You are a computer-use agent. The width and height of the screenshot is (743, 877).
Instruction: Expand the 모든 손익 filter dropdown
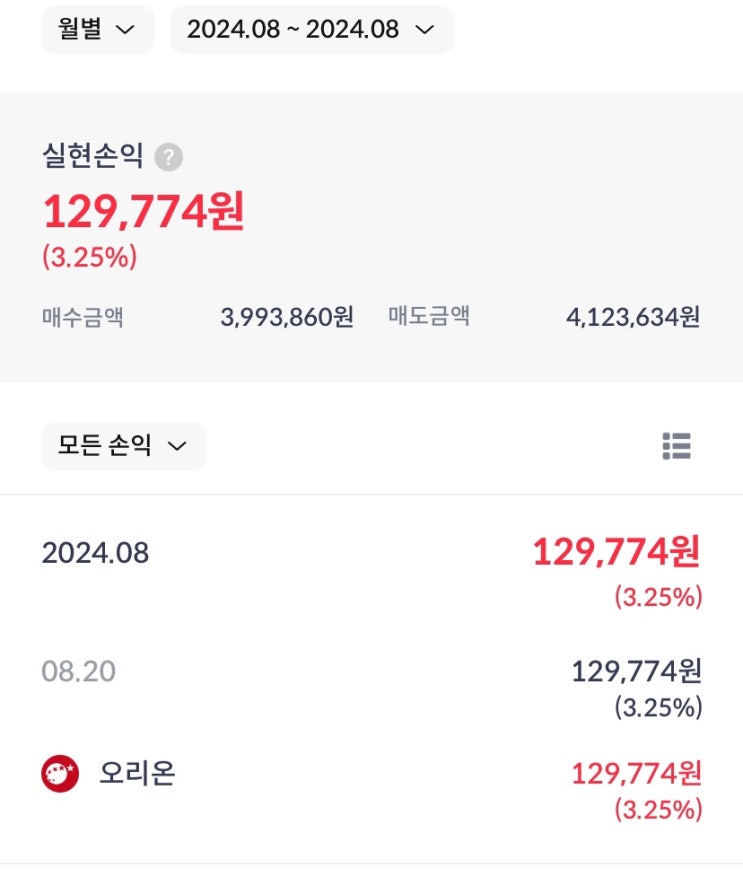[124, 446]
